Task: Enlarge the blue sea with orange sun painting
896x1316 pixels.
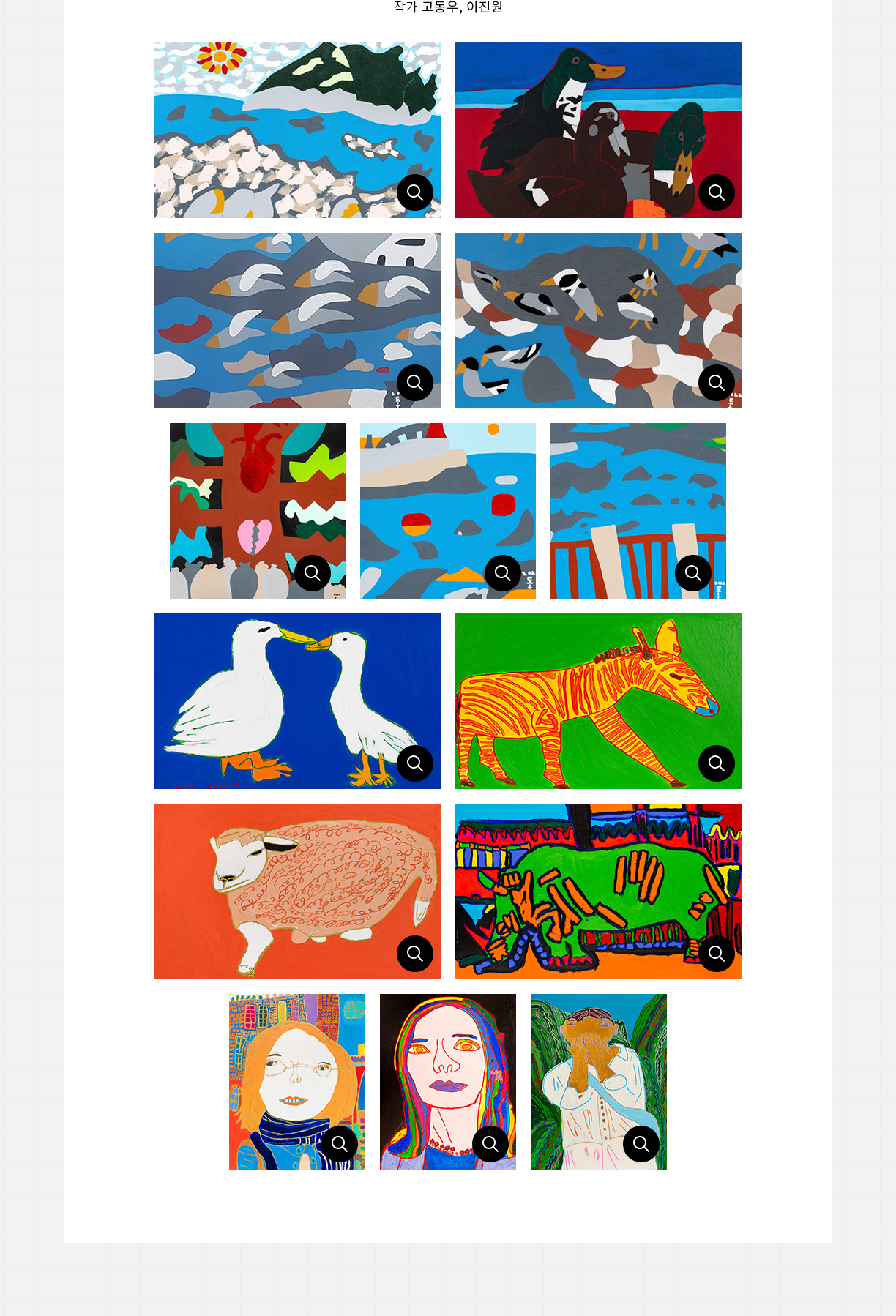Action: [x=503, y=573]
